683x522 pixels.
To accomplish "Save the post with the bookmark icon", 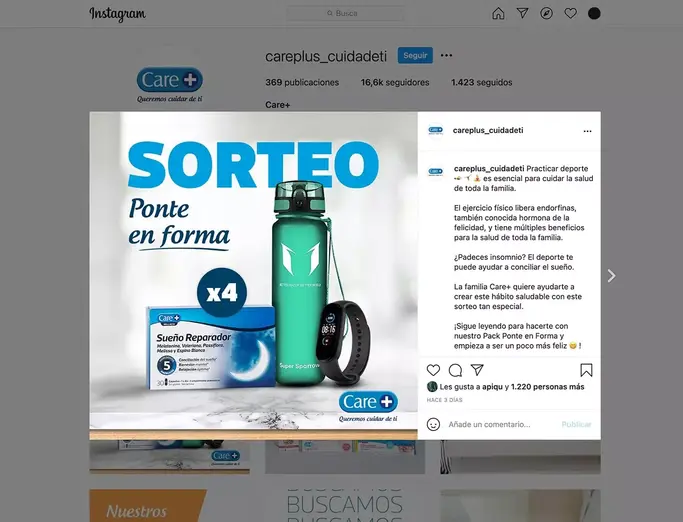I will click(x=586, y=370).
